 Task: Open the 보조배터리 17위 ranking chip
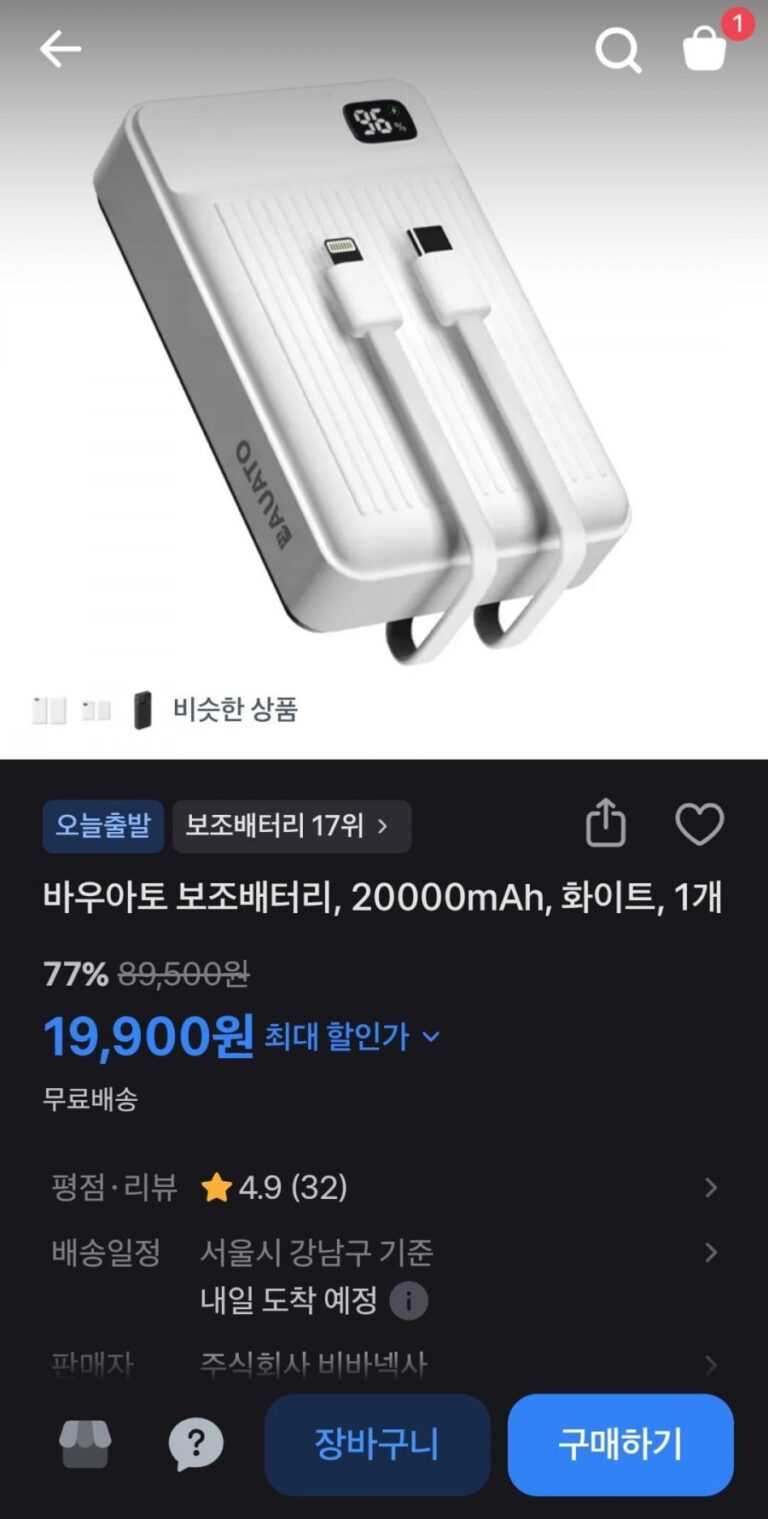291,826
